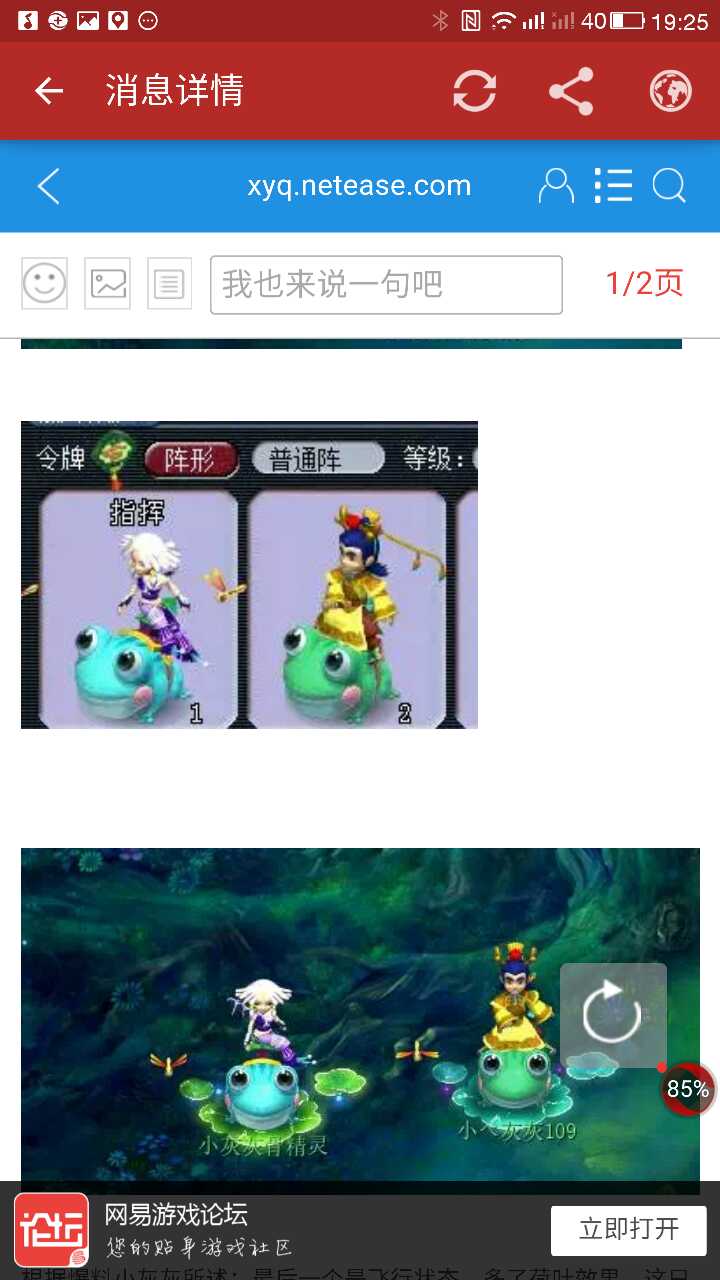Open the 1/2页 page selector
This screenshot has height=1280, width=720.
pyautogui.click(x=644, y=284)
